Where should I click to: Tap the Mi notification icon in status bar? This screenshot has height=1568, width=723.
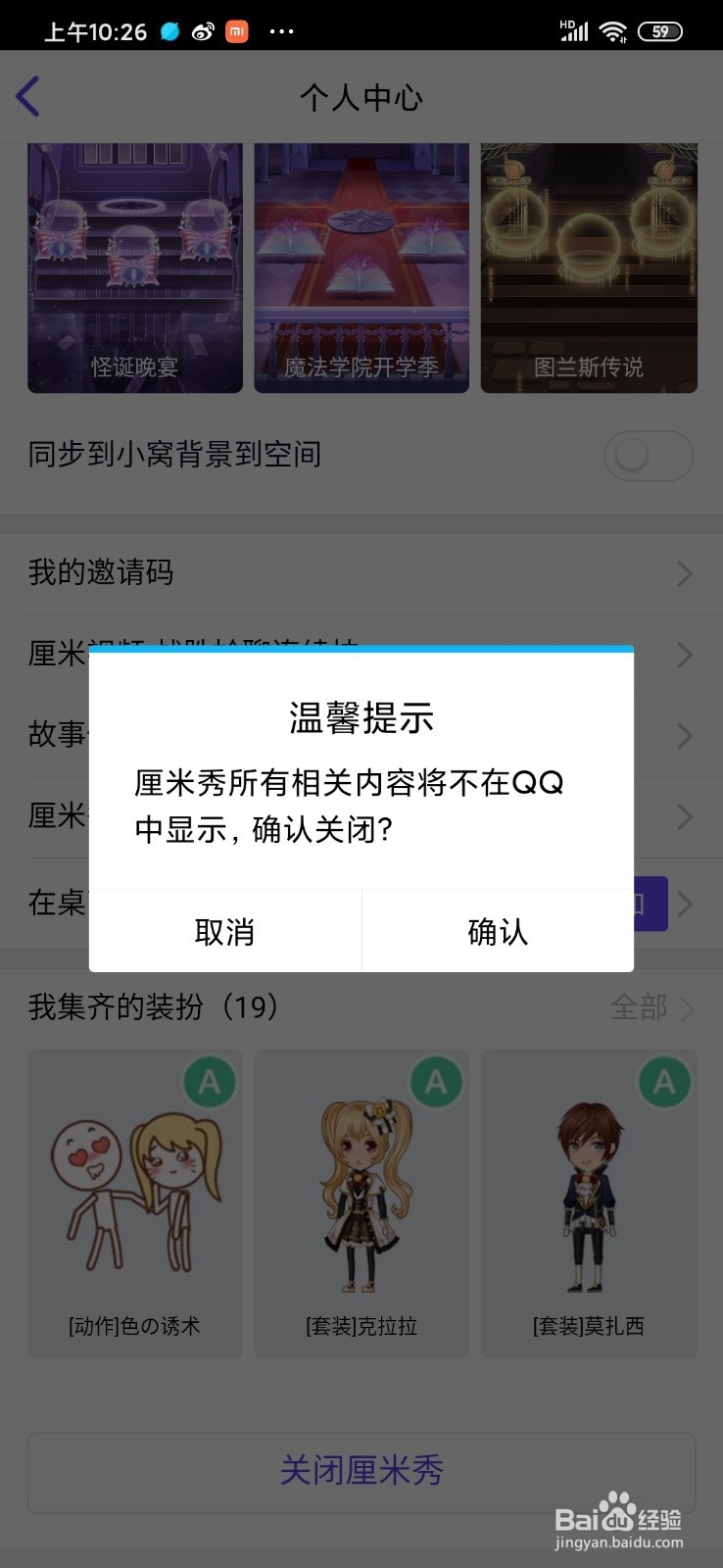(233, 30)
